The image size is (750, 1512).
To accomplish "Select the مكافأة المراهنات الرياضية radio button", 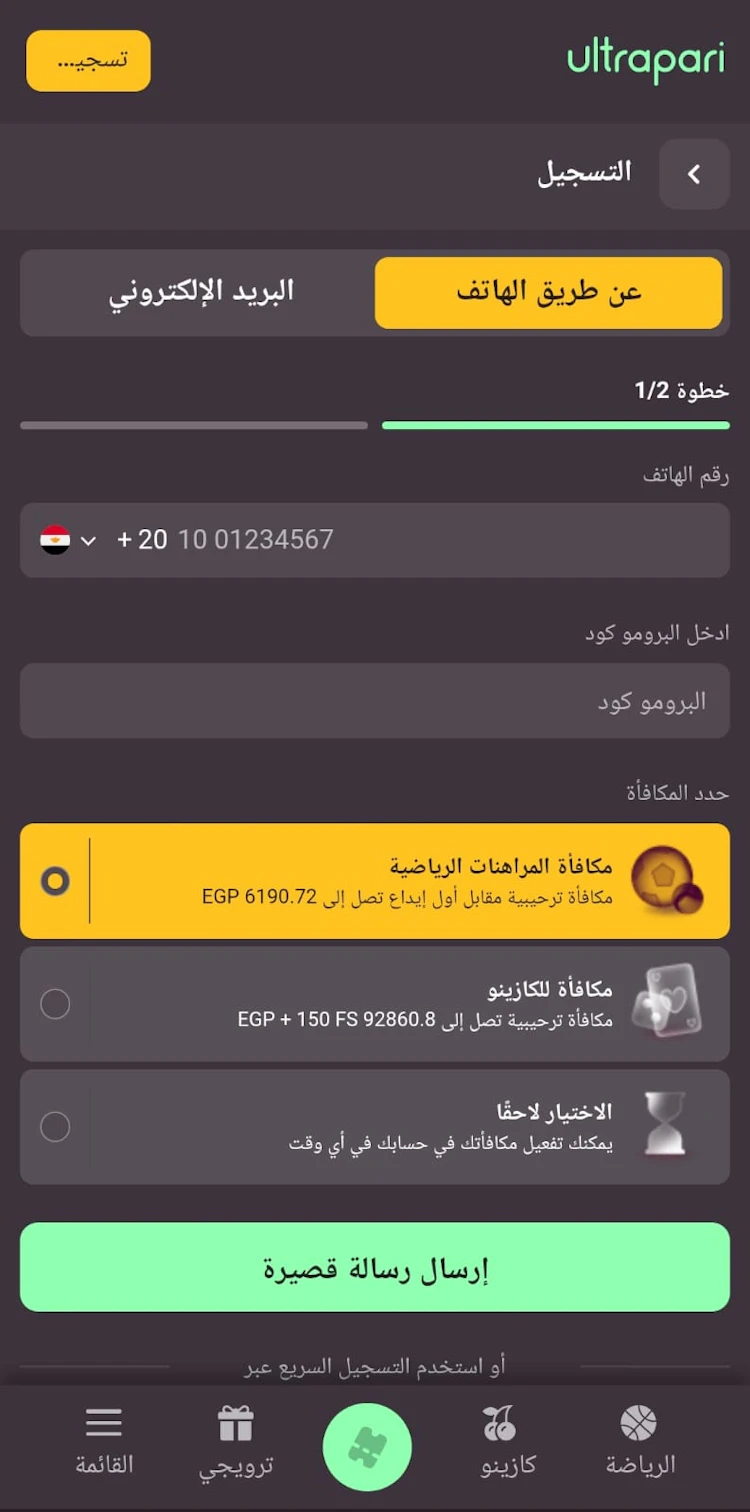I will pyautogui.click(x=57, y=880).
